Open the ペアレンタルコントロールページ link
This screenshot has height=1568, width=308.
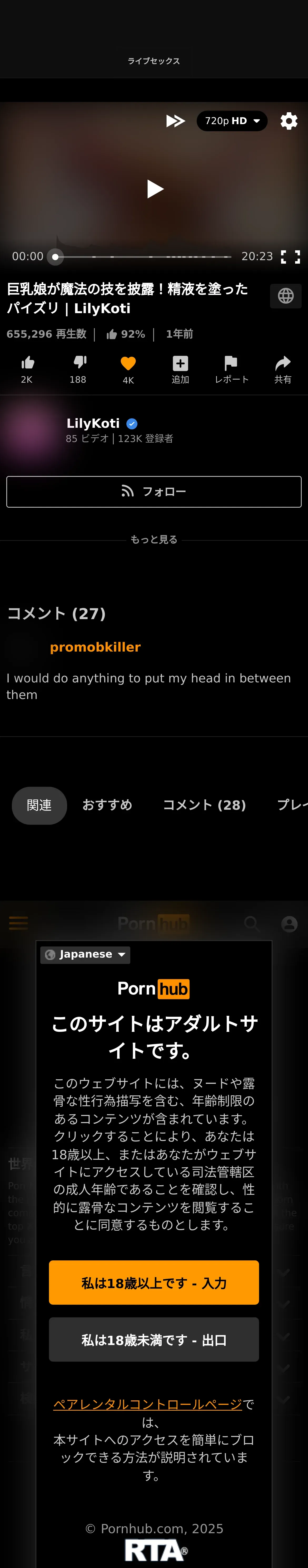click(148, 1404)
